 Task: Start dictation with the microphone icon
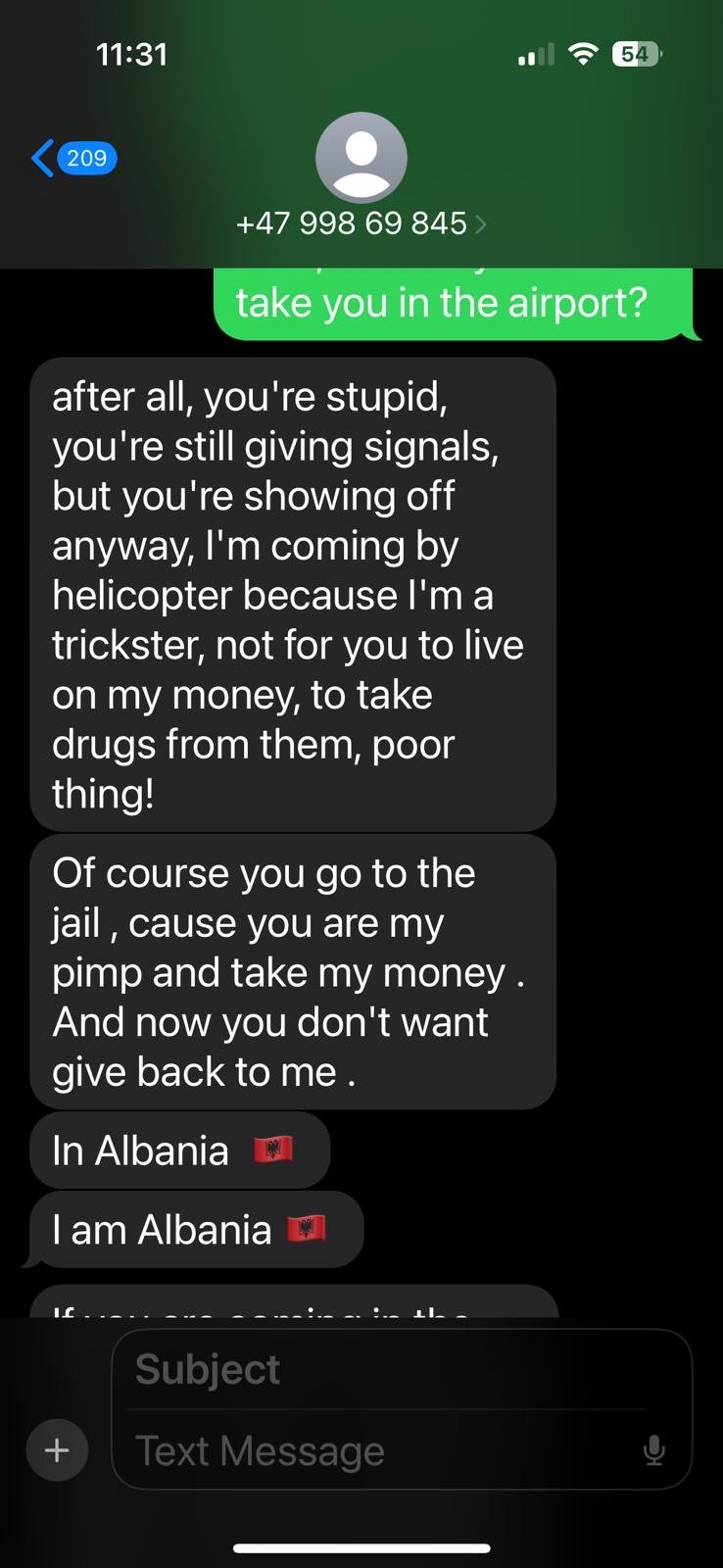(x=654, y=1450)
